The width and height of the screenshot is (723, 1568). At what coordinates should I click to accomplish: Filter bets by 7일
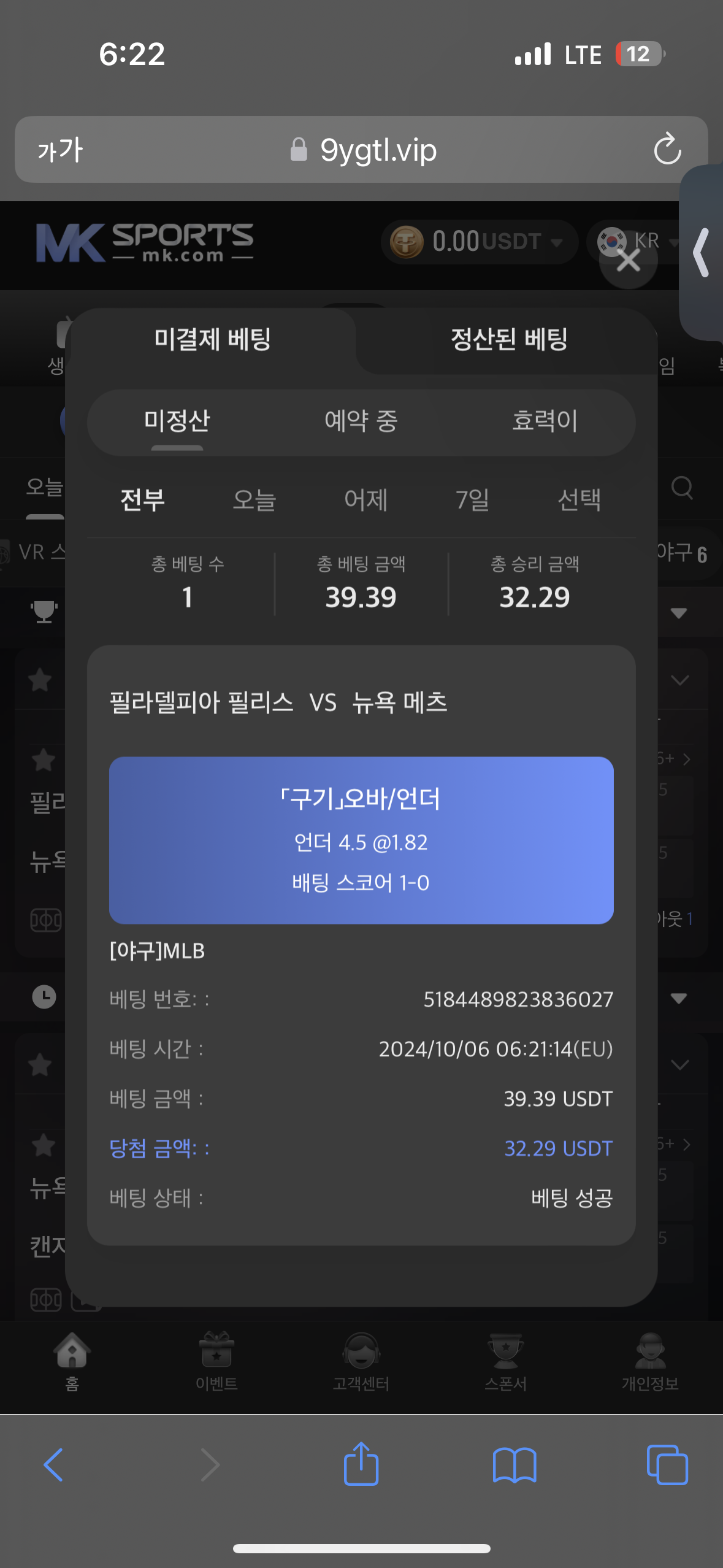(x=472, y=500)
